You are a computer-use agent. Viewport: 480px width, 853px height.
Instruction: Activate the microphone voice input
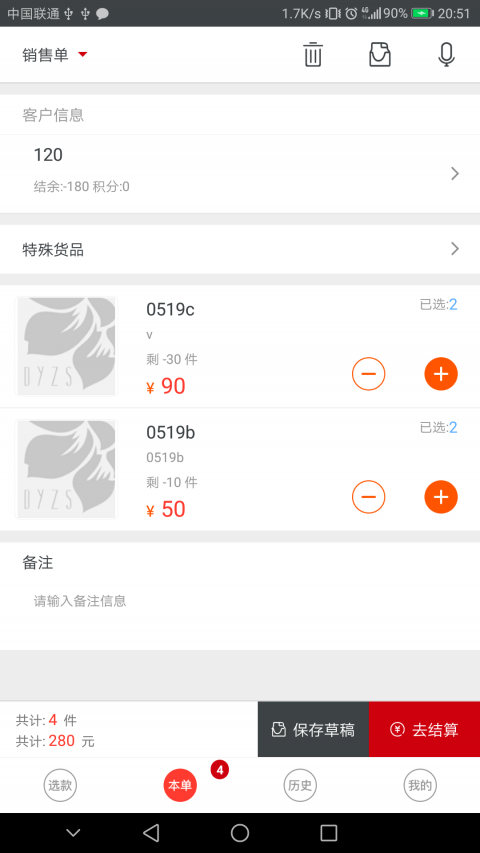click(446, 54)
